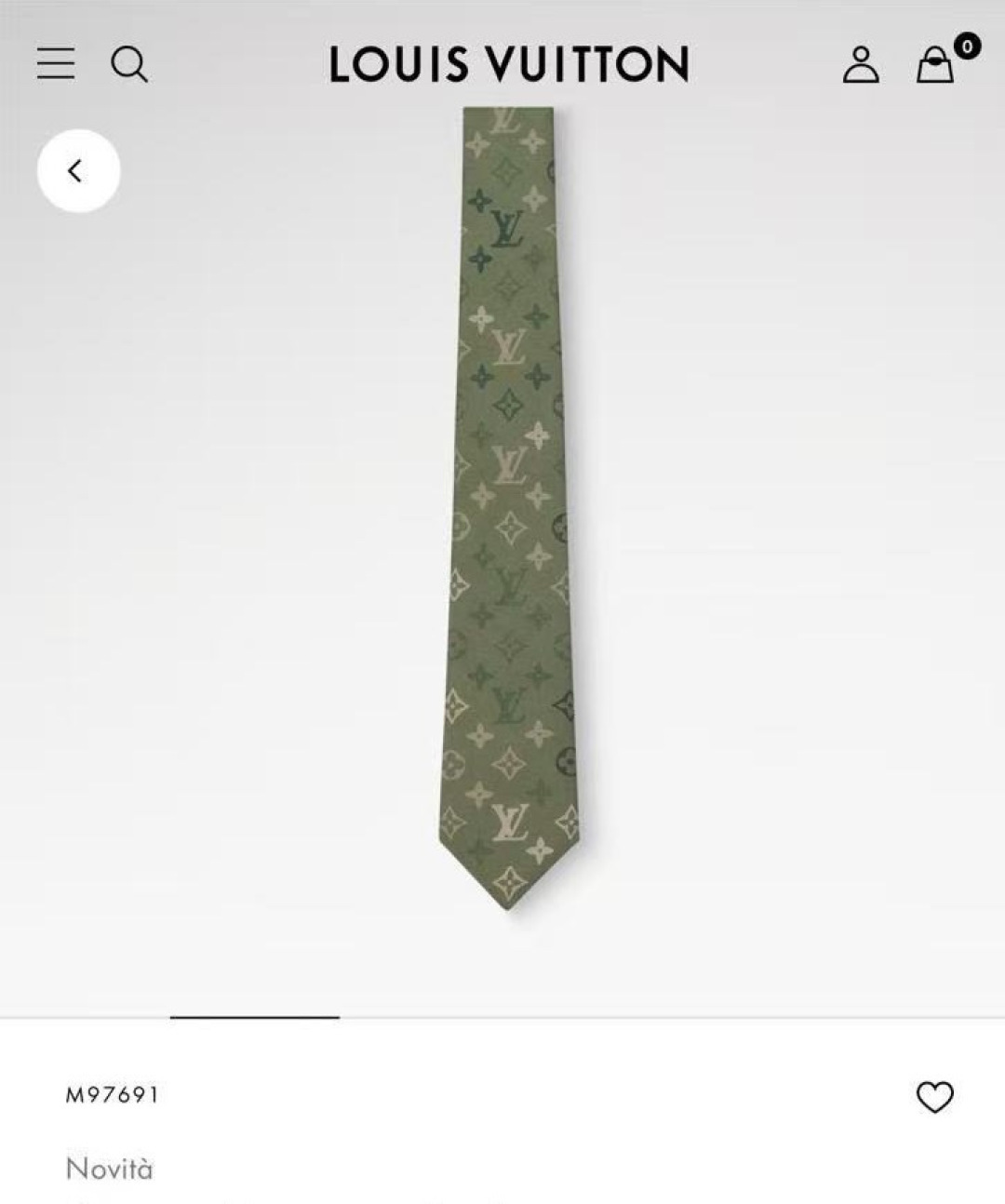Toggle the cart panel via the bag

[934, 65]
